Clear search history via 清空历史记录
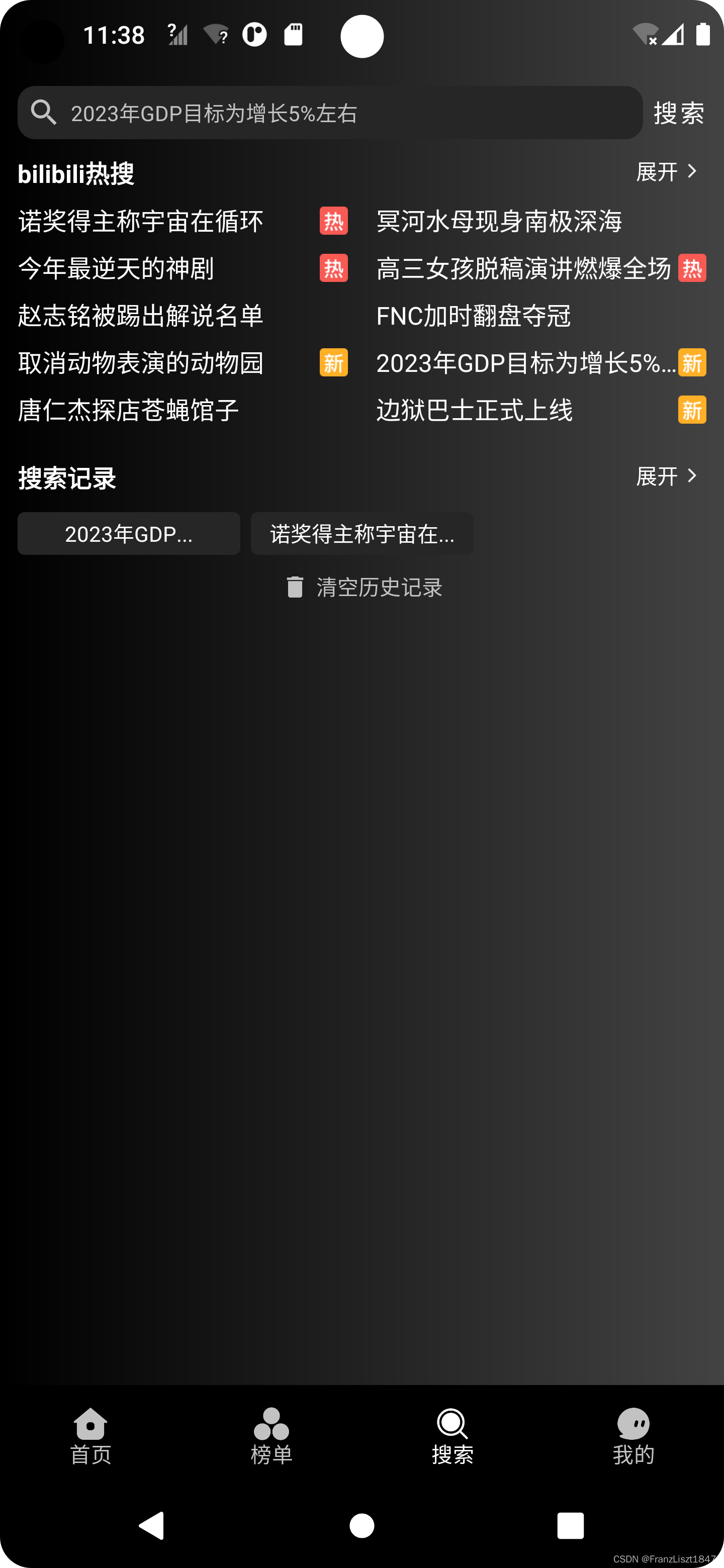Screen dimensions: 724x1568 (364, 587)
